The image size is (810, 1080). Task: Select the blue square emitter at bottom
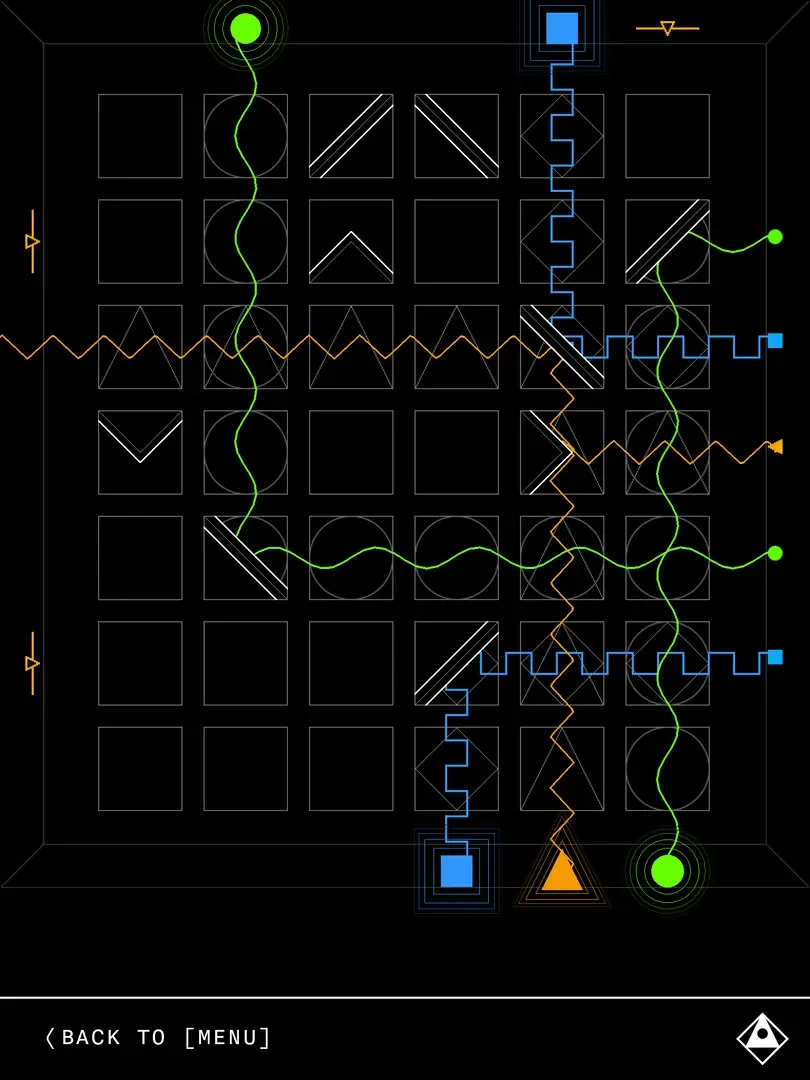pos(456,871)
